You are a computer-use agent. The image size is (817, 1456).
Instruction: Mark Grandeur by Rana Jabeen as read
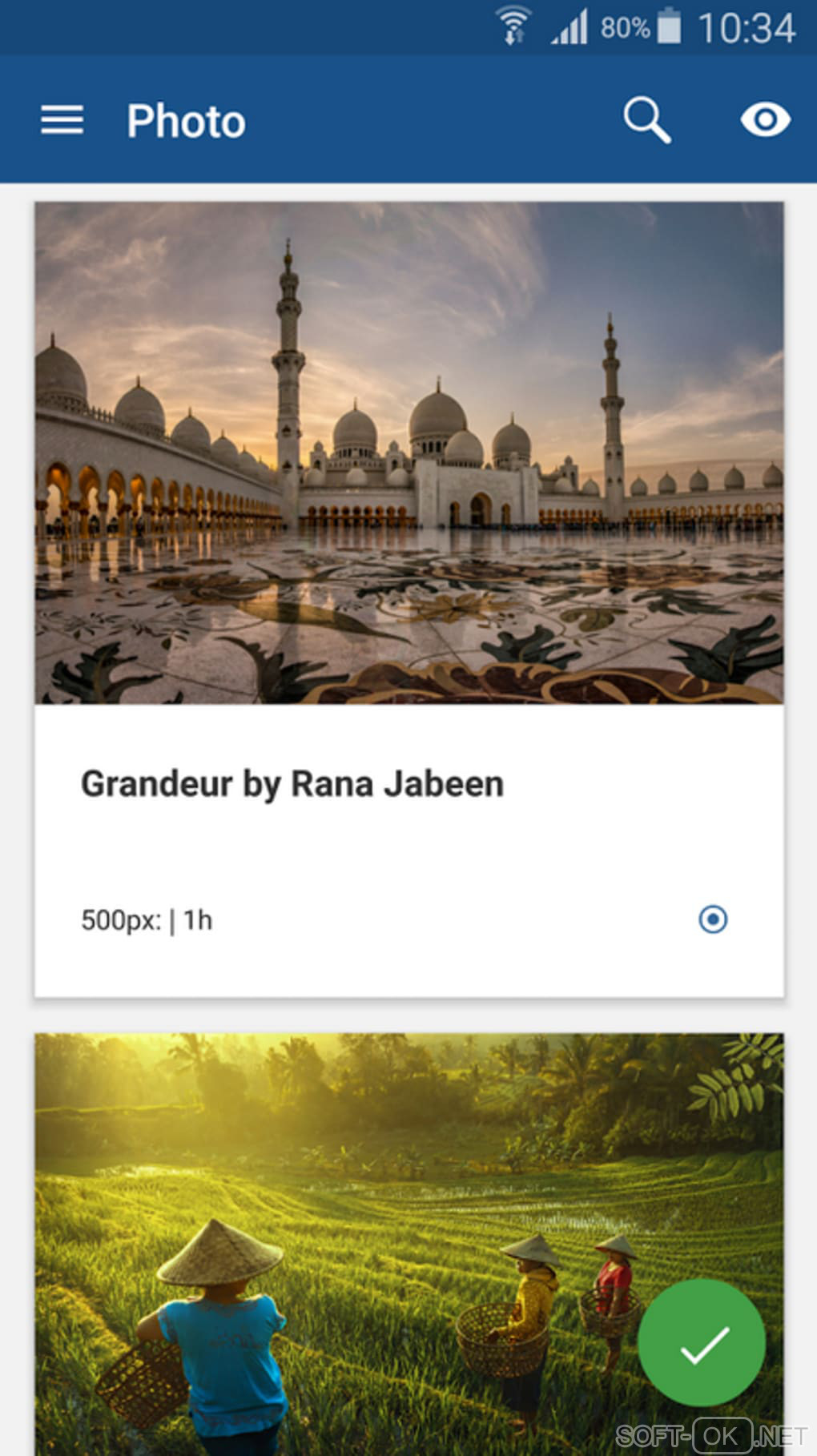pos(712,919)
